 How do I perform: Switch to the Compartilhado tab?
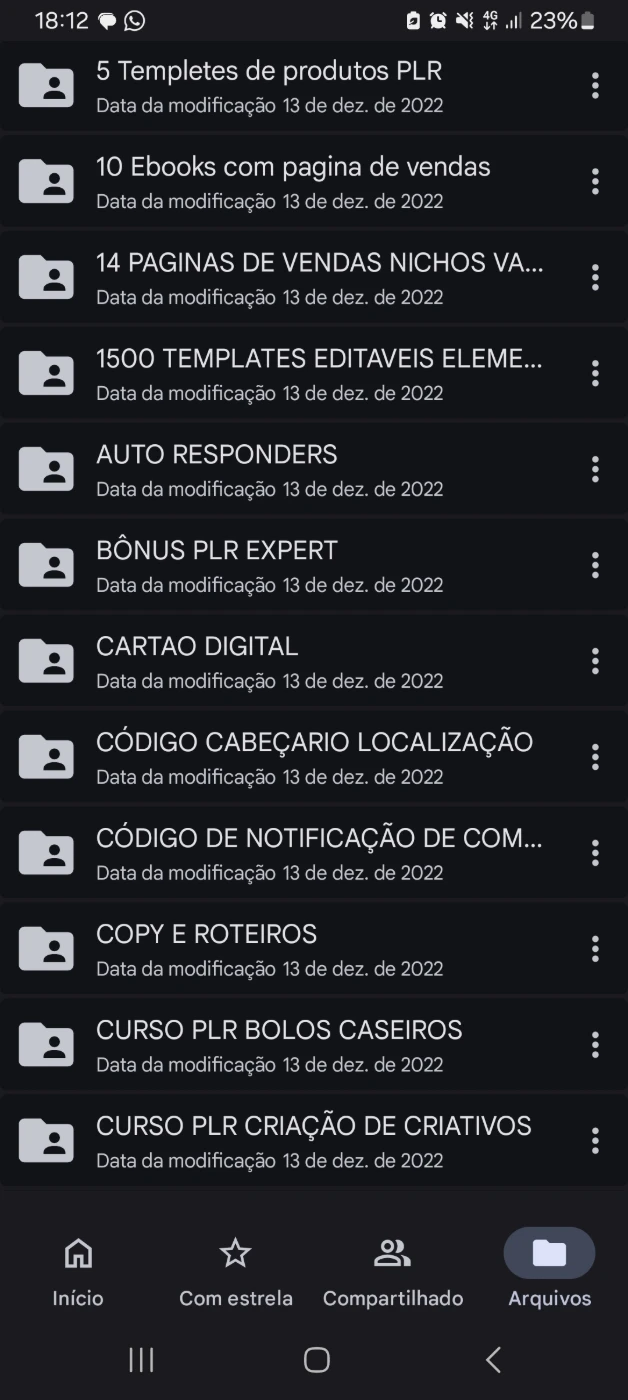393,1270
